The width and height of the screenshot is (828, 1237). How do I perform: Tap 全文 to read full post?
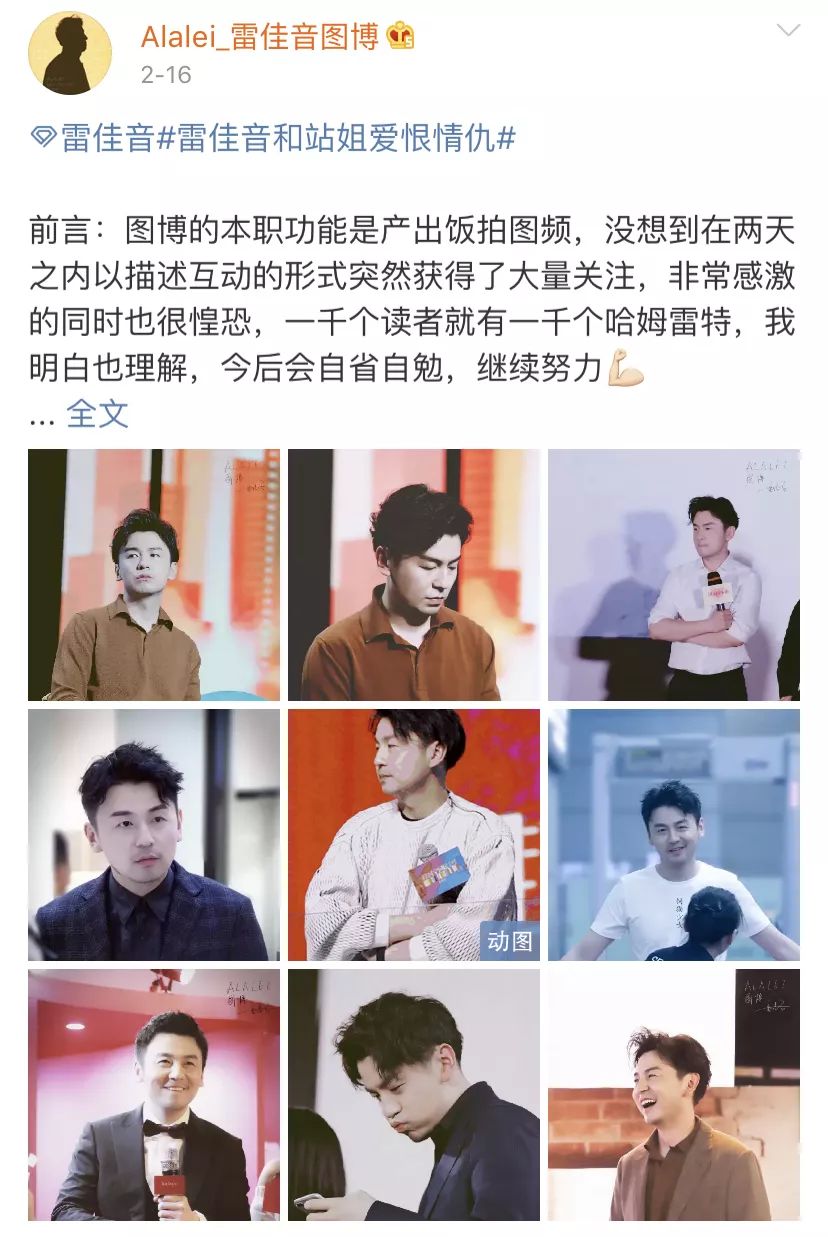pos(97,413)
